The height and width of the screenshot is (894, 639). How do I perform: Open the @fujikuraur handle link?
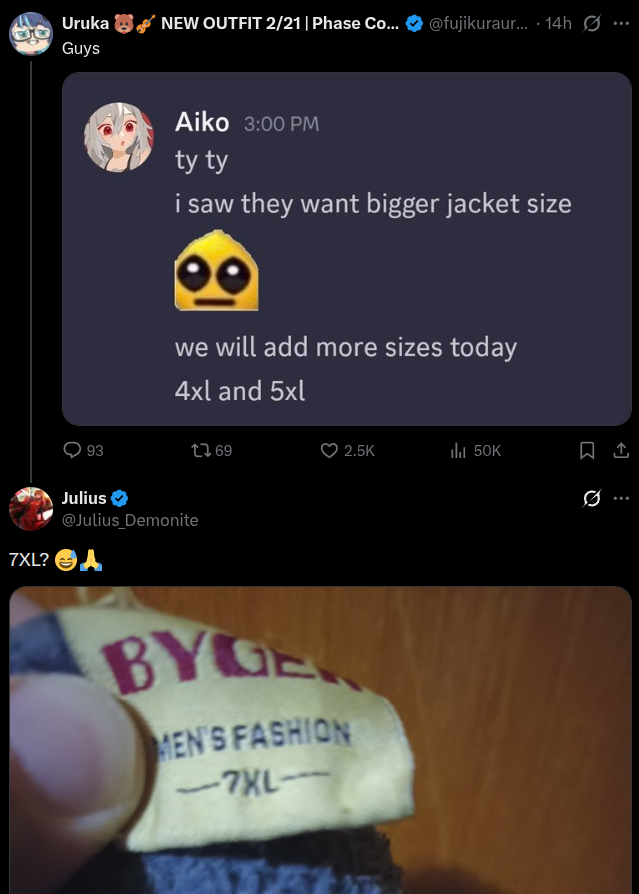(x=478, y=23)
